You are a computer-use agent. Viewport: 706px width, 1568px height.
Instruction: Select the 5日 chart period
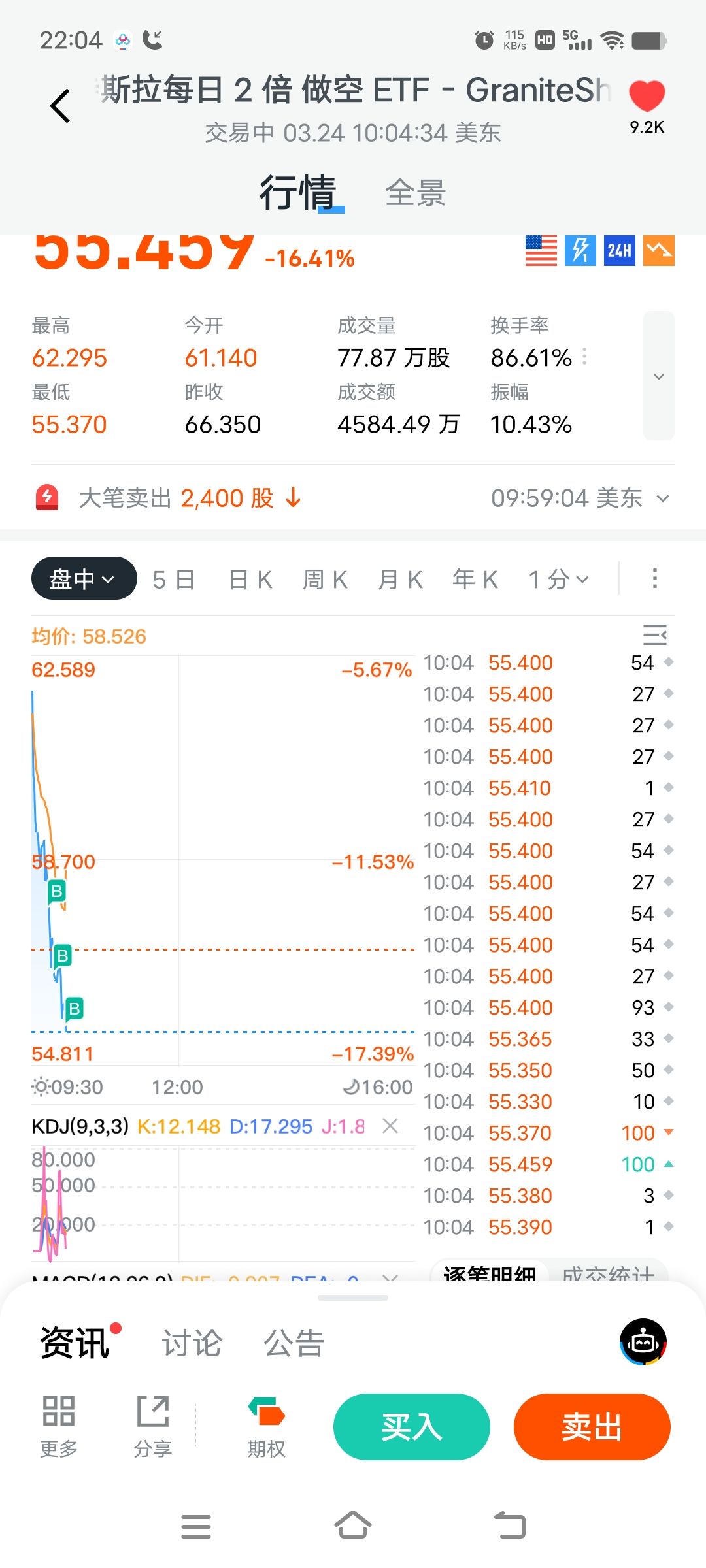[173, 580]
